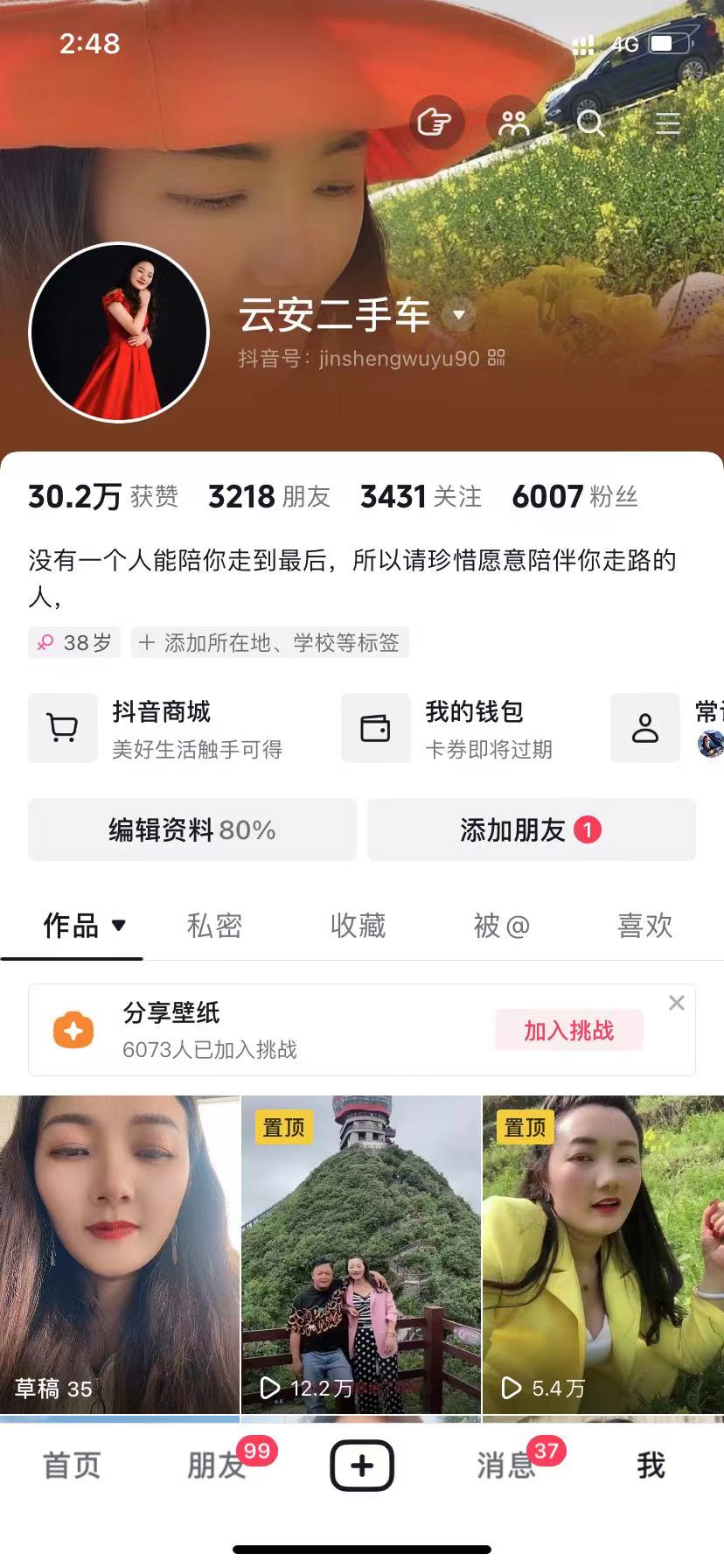Open 我的钱包 entry
The width and height of the screenshot is (724, 1568).
463,728
